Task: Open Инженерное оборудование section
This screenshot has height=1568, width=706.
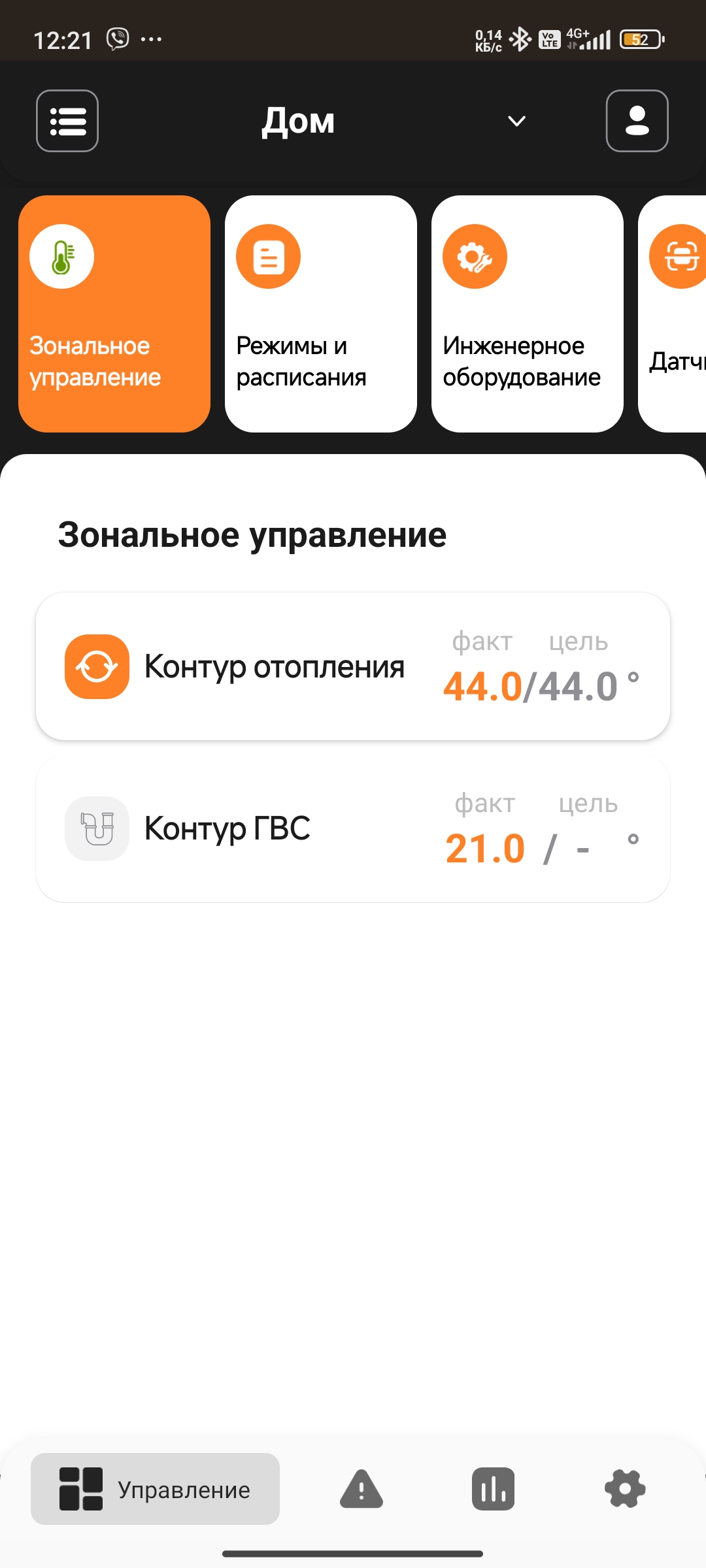Action: [x=527, y=314]
